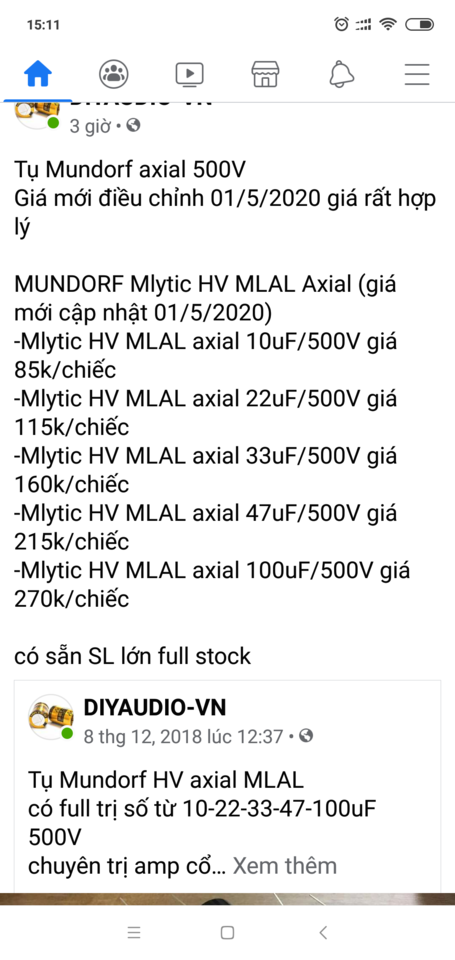Open DIYAUDIO-VN page from shared post

pyautogui.click(x=154, y=708)
